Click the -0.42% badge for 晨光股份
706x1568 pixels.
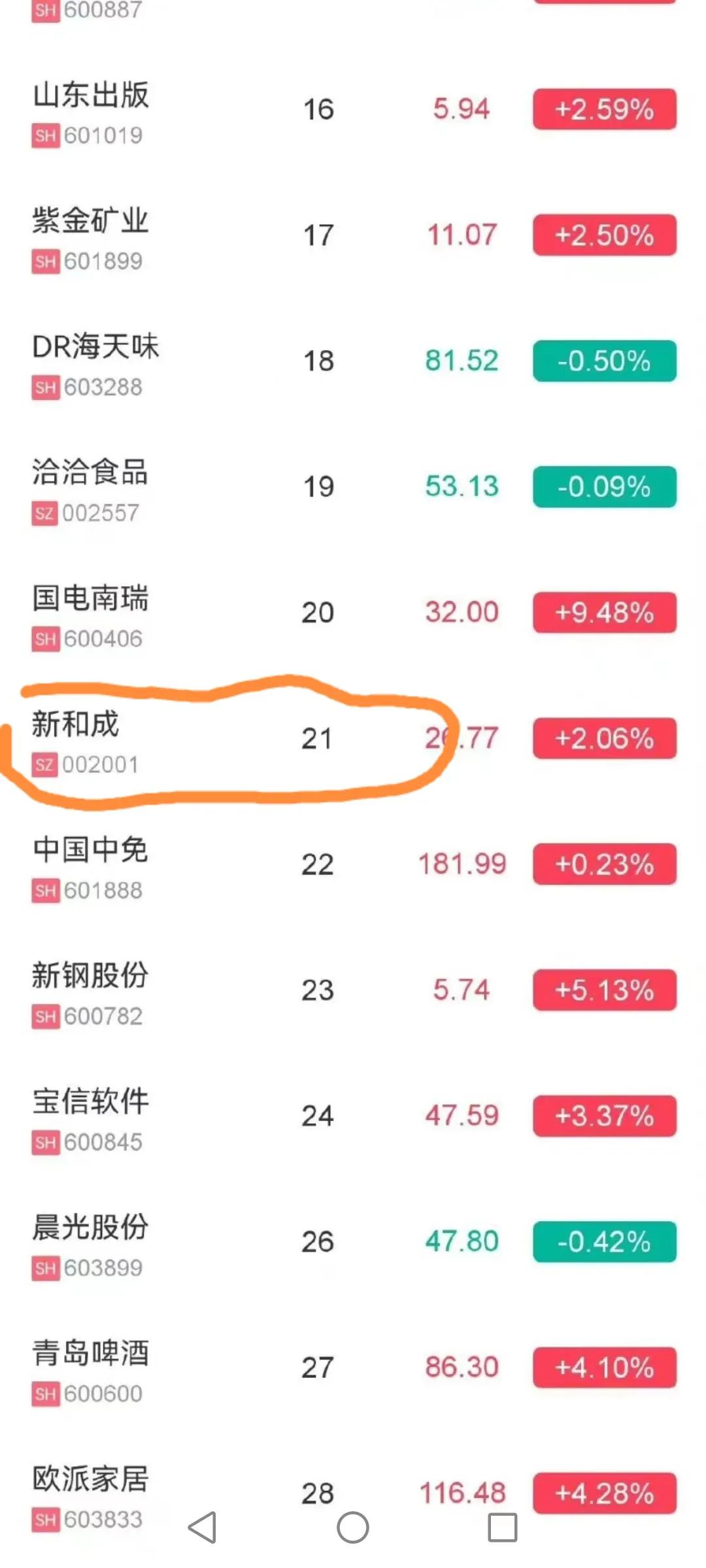[603, 1243]
